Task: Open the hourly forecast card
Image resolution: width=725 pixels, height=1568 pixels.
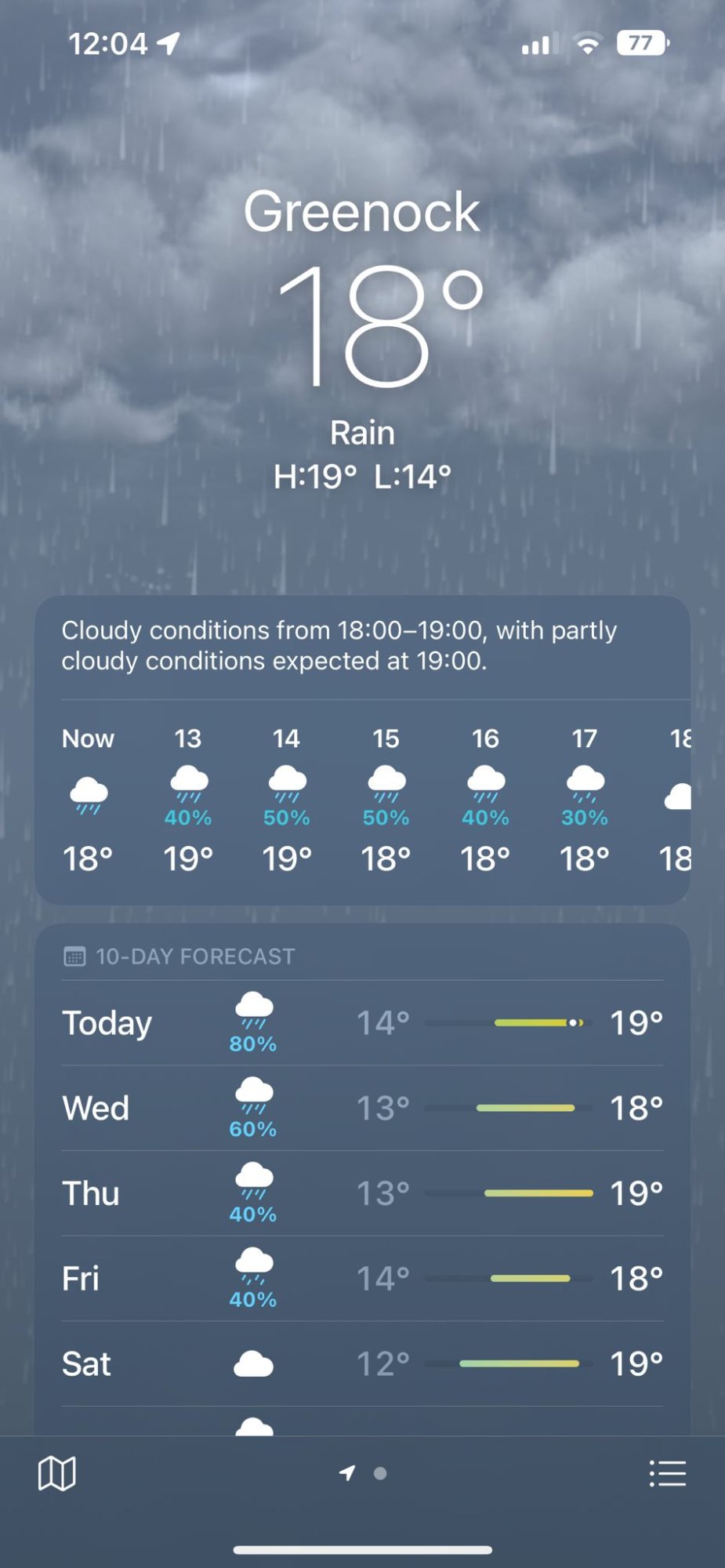Action: tap(362, 750)
